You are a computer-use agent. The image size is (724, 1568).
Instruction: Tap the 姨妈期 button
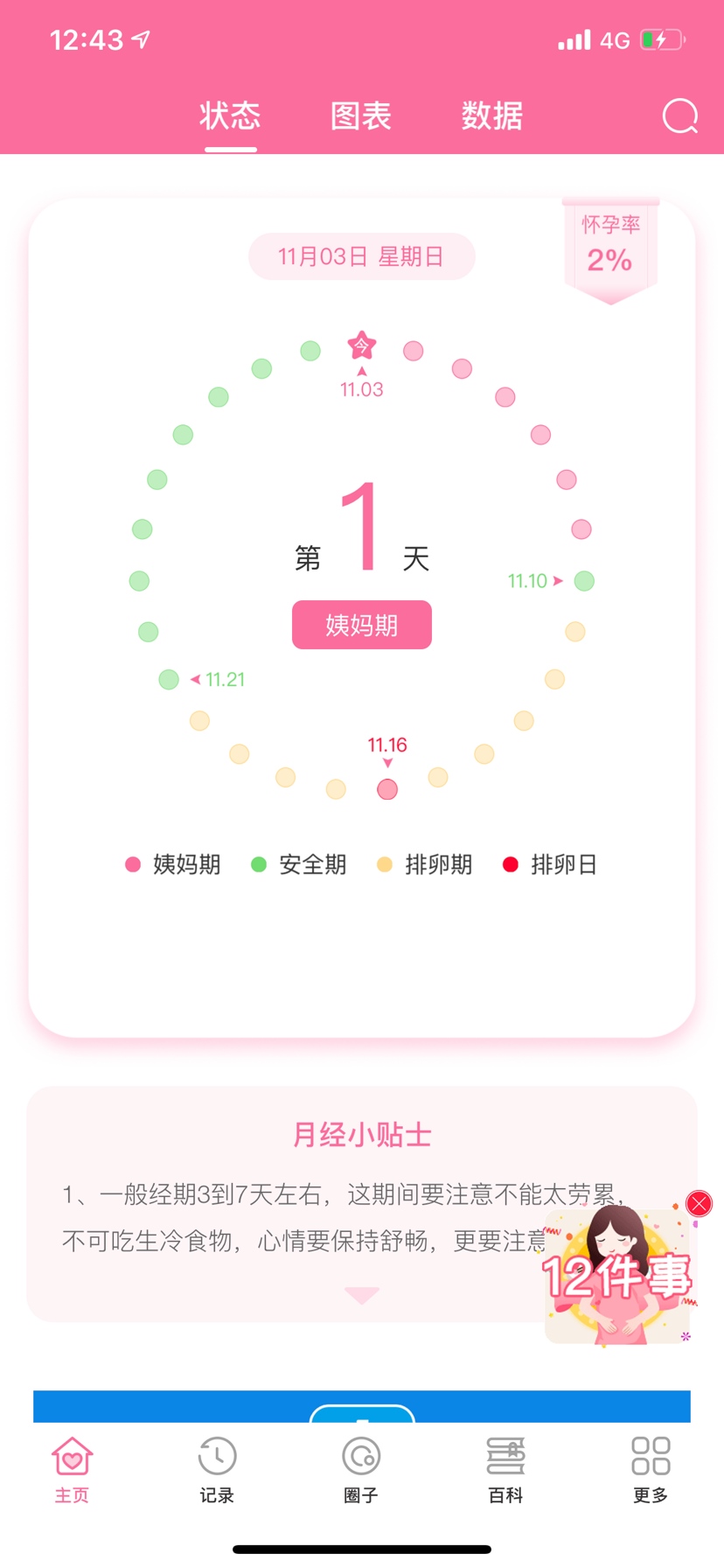click(x=361, y=625)
